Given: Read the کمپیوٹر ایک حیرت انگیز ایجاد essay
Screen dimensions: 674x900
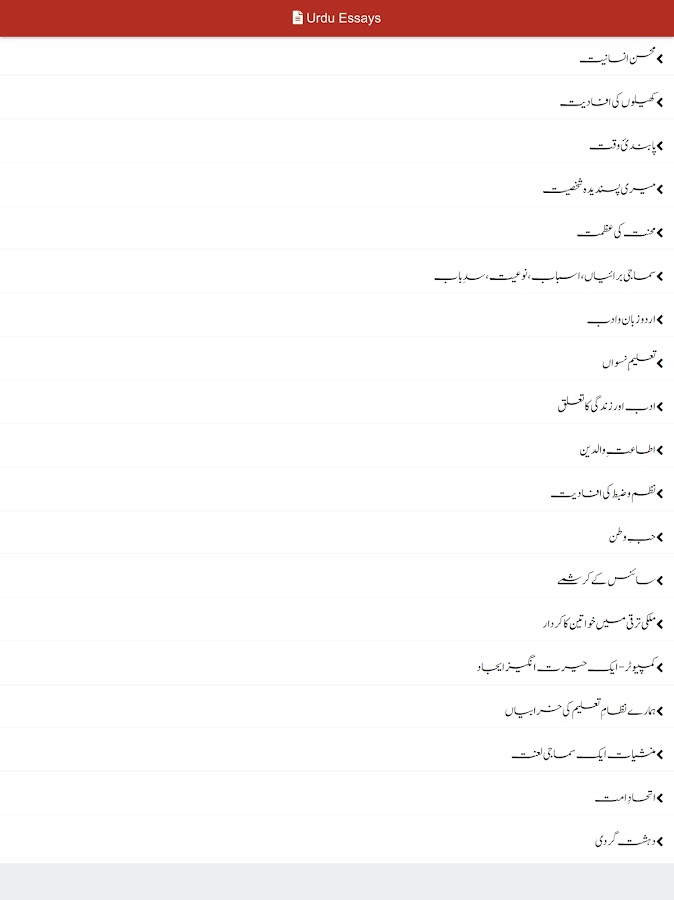Looking at the screenshot, I should coord(570,667).
